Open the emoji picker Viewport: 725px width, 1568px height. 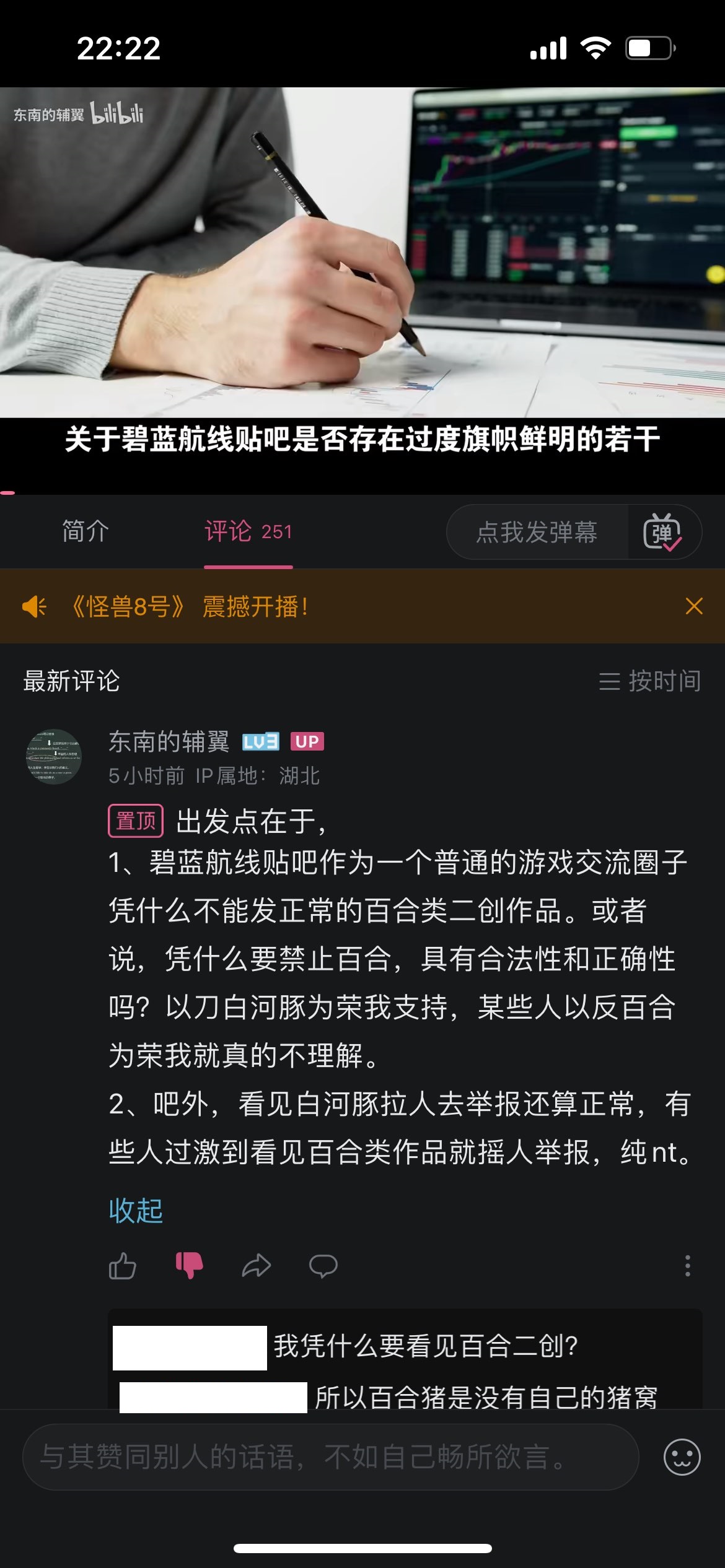682,1457
